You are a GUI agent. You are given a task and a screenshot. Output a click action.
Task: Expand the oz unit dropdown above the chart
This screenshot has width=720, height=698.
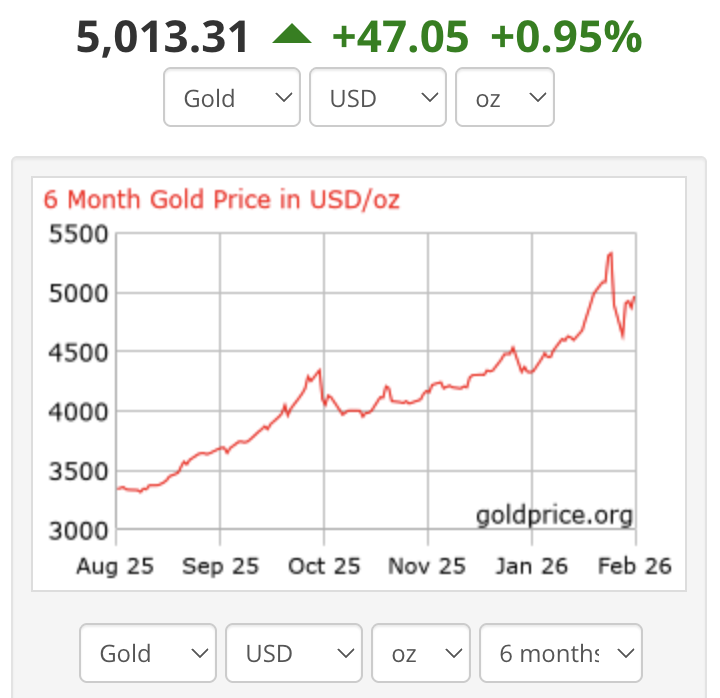click(x=504, y=98)
